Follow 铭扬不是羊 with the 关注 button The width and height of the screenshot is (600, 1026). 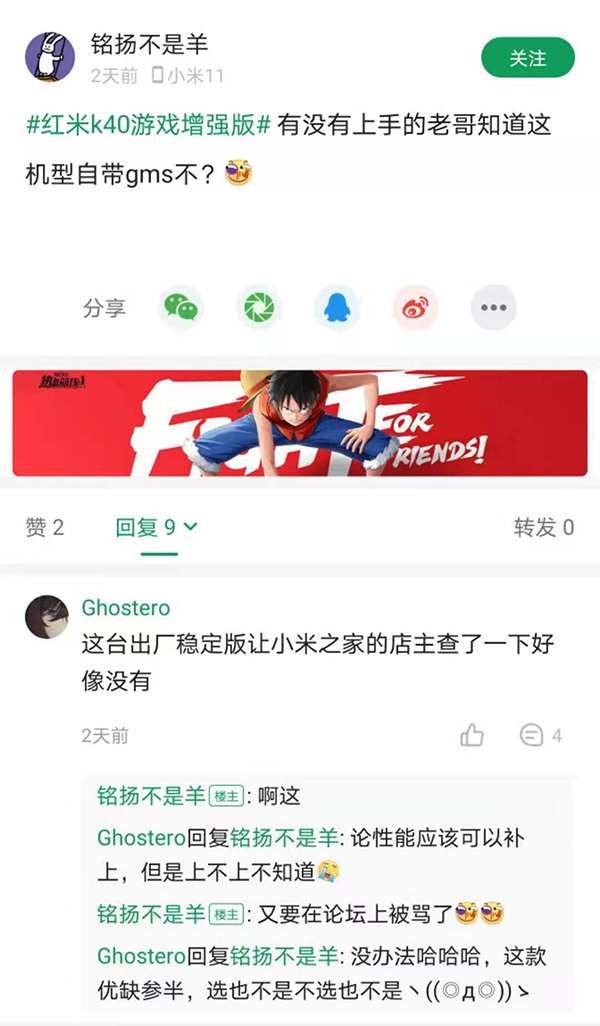click(527, 58)
